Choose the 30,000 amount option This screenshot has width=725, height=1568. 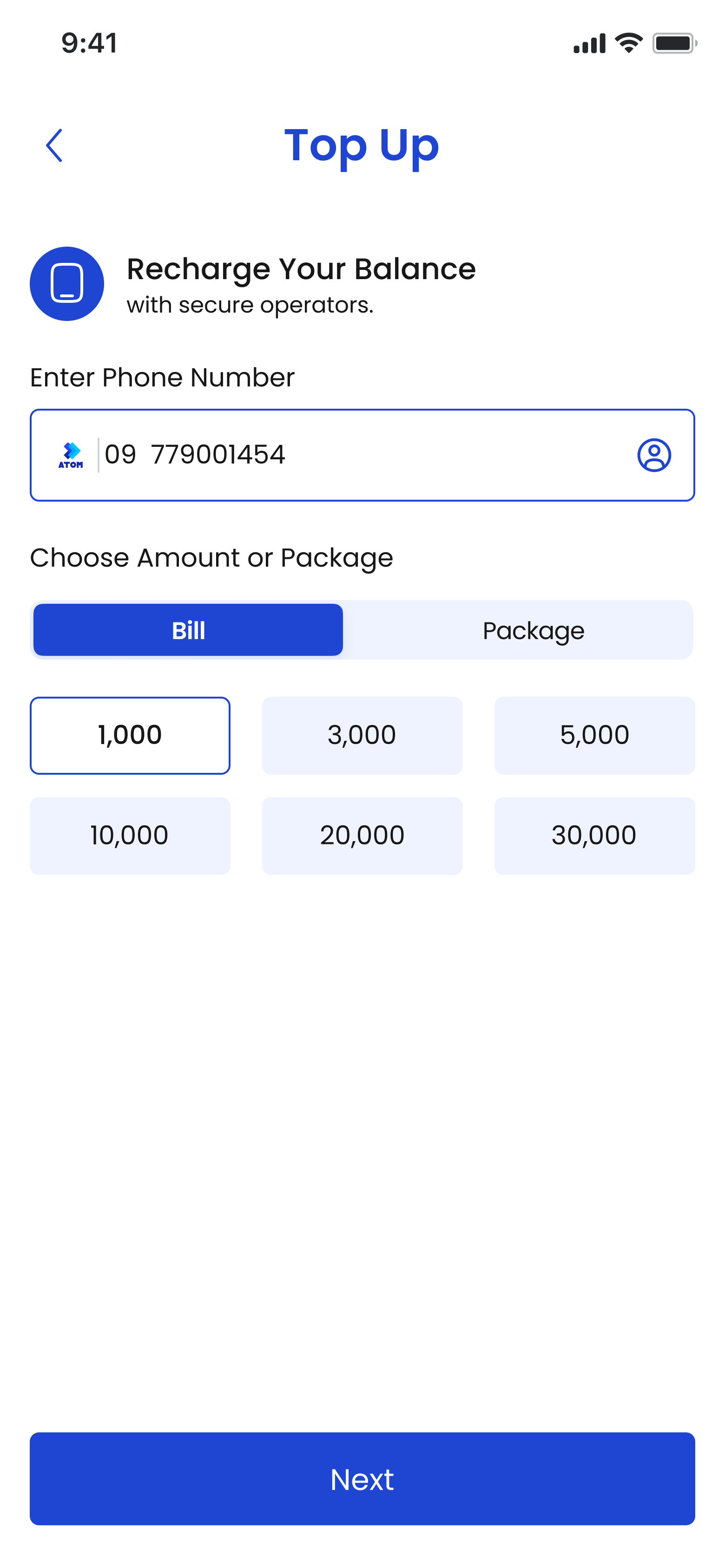594,835
